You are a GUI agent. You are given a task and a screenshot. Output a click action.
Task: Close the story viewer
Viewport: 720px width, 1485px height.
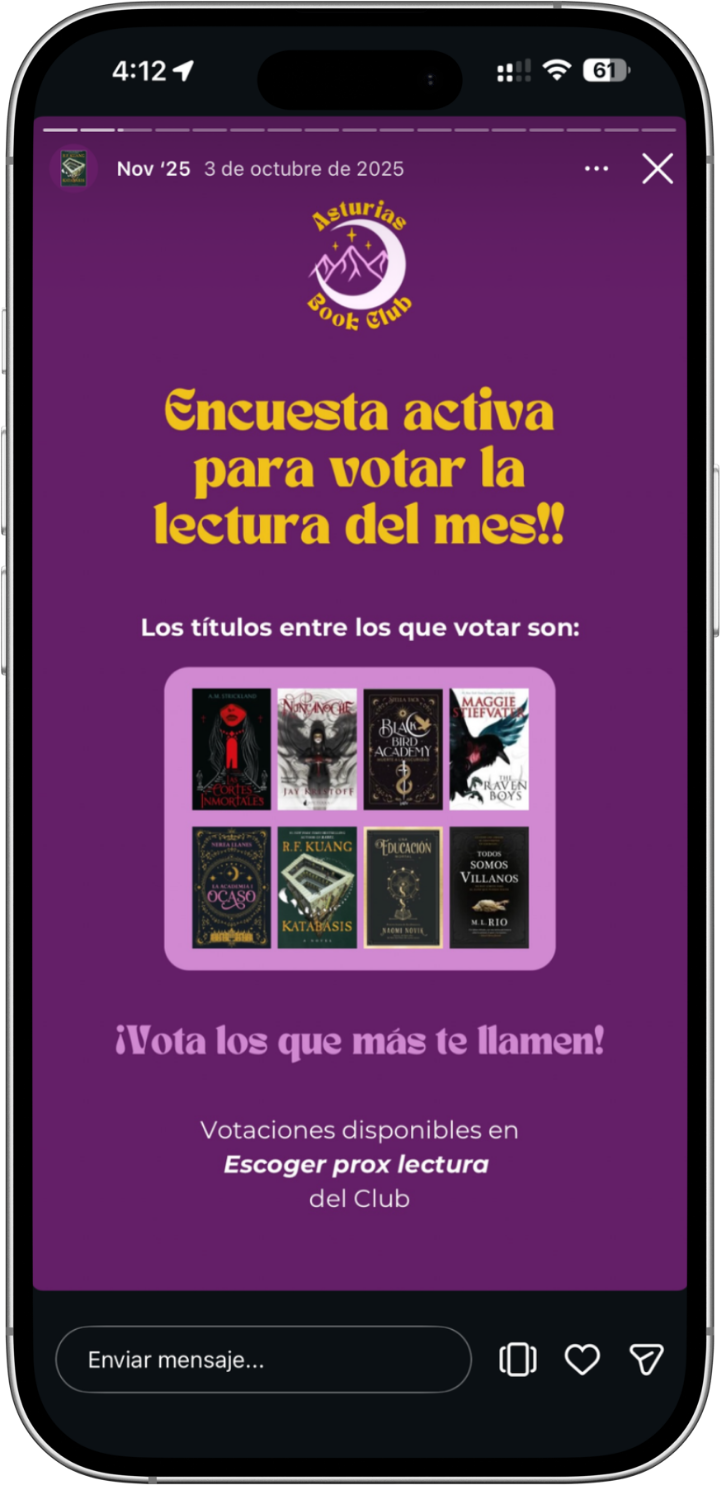(657, 169)
